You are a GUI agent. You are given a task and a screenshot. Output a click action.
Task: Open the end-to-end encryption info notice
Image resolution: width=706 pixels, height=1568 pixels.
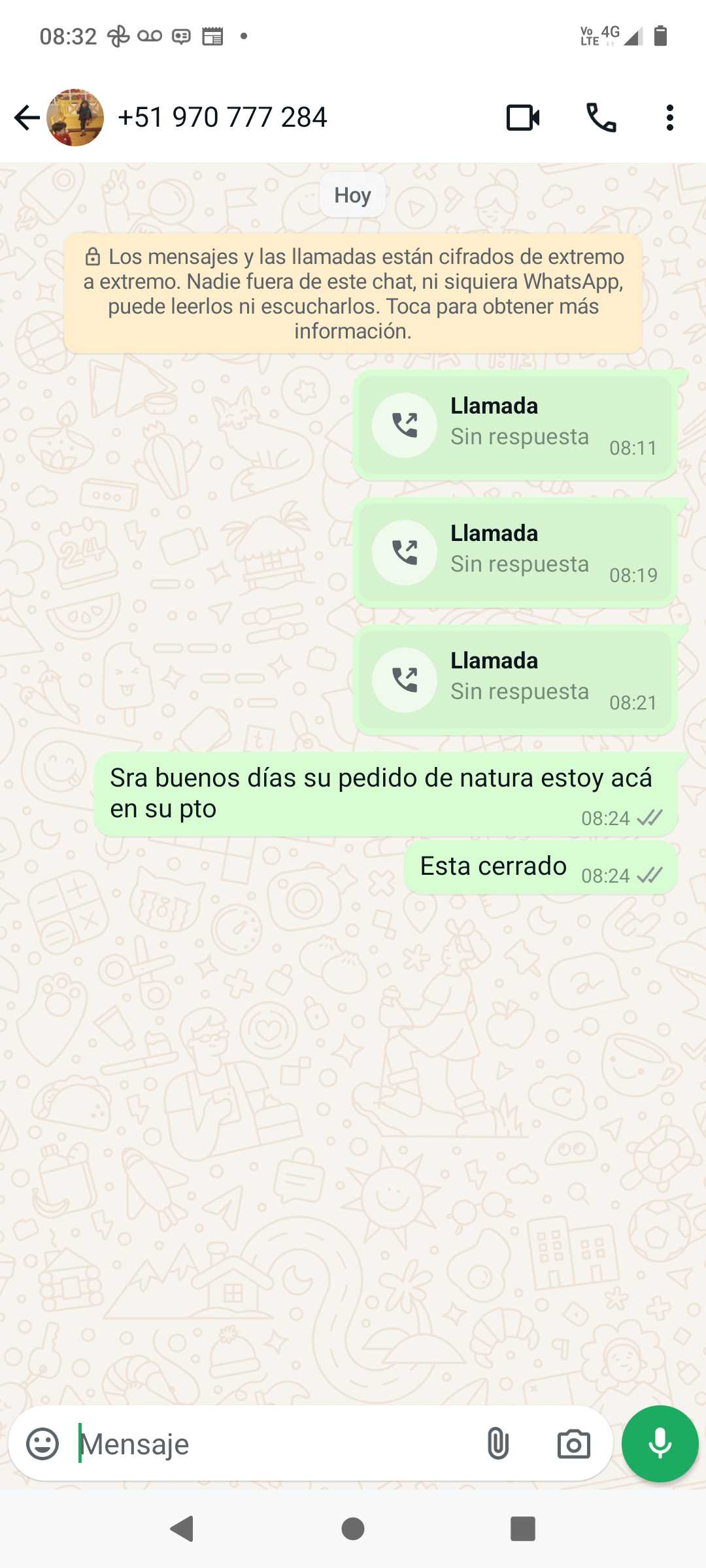(x=353, y=294)
